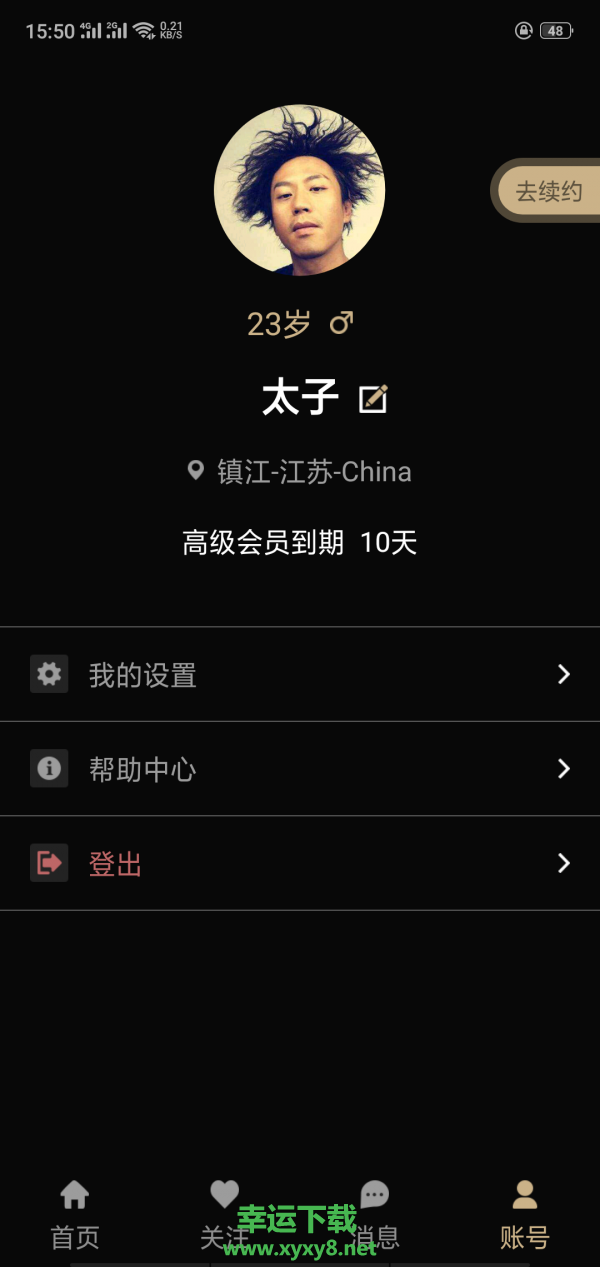
Task: Tap the 去续约 renewal button
Action: pyautogui.click(x=547, y=191)
